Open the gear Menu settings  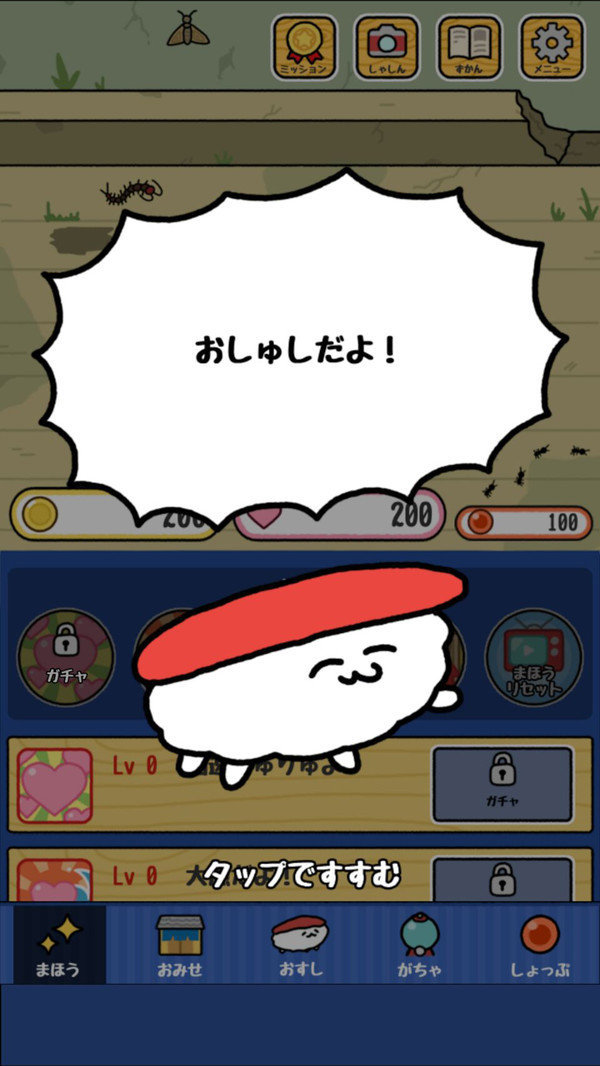pyautogui.click(x=551, y=46)
